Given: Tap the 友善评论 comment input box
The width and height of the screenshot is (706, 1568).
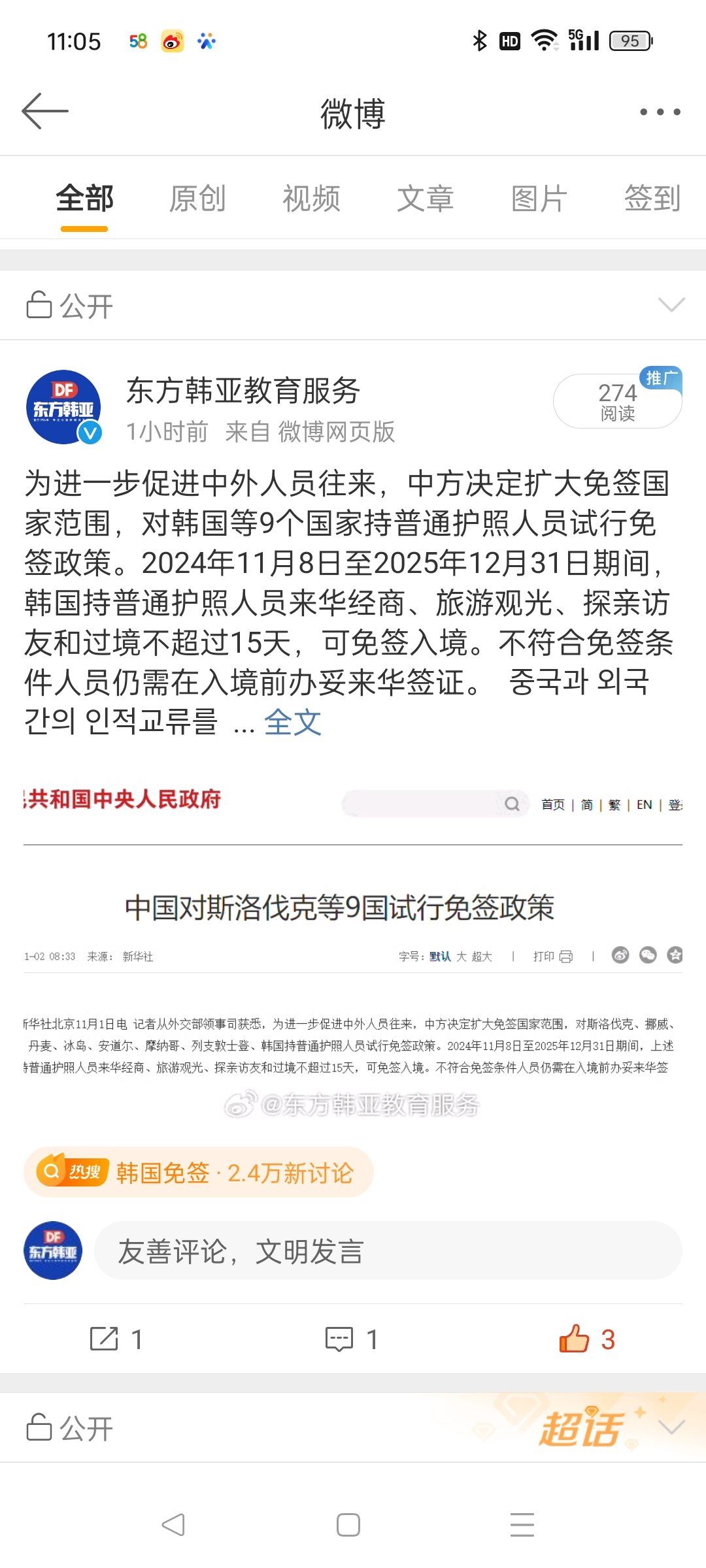Looking at the screenshot, I should (388, 1251).
